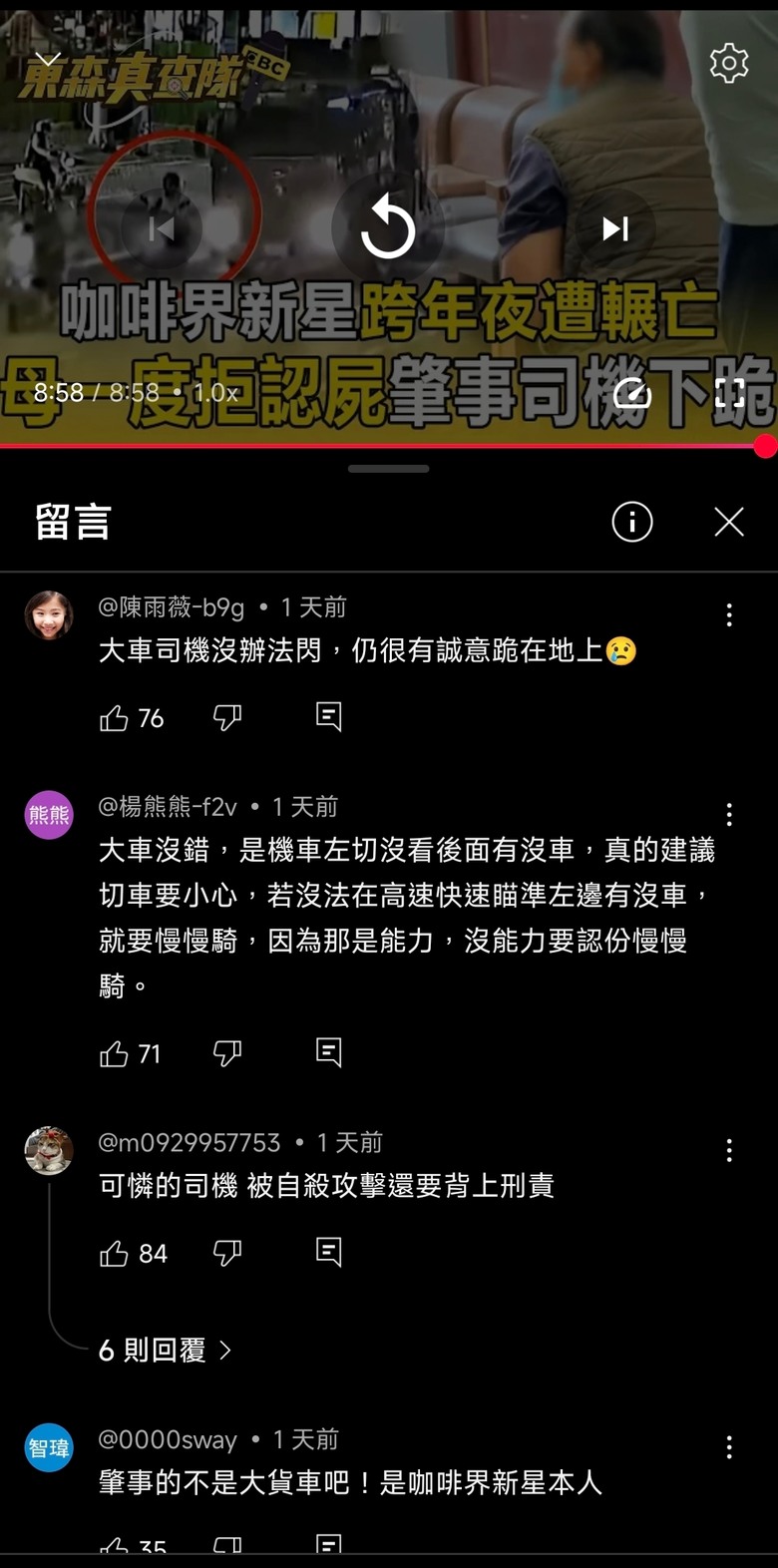Image resolution: width=778 pixels, height=1568 pixels.
Task: View @陳雨薇-b9g's profile avatar
Action: pos(49,614)
